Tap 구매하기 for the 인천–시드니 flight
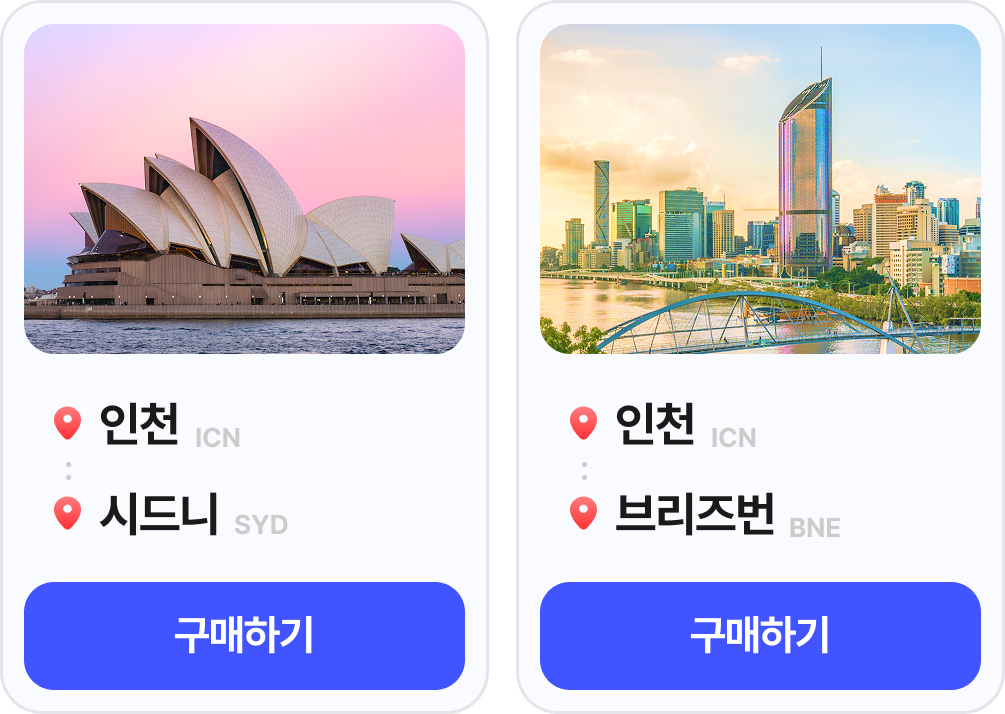1005x714 pixels. pyautogui.click(x=244, y=635)
